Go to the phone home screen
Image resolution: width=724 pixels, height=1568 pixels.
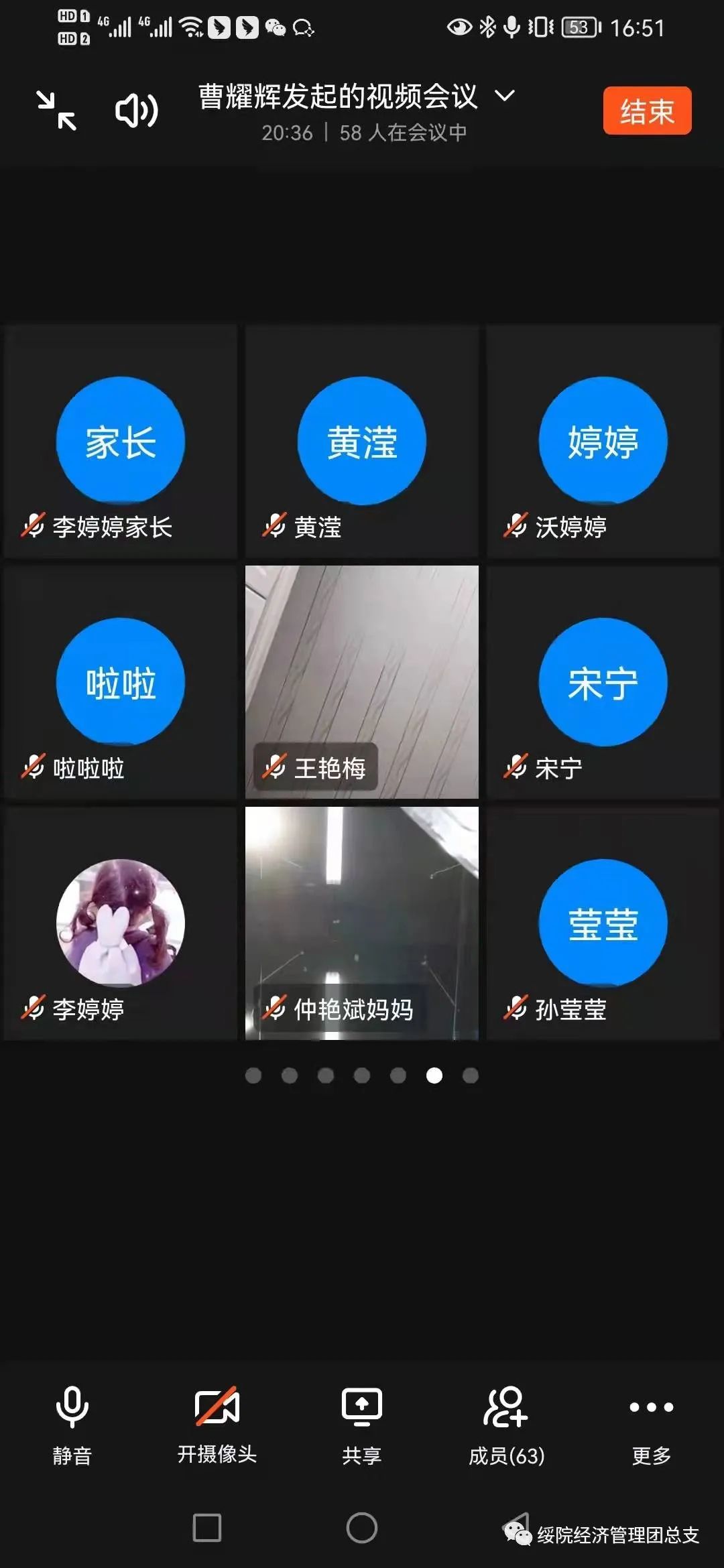(x=362, y=1528)
